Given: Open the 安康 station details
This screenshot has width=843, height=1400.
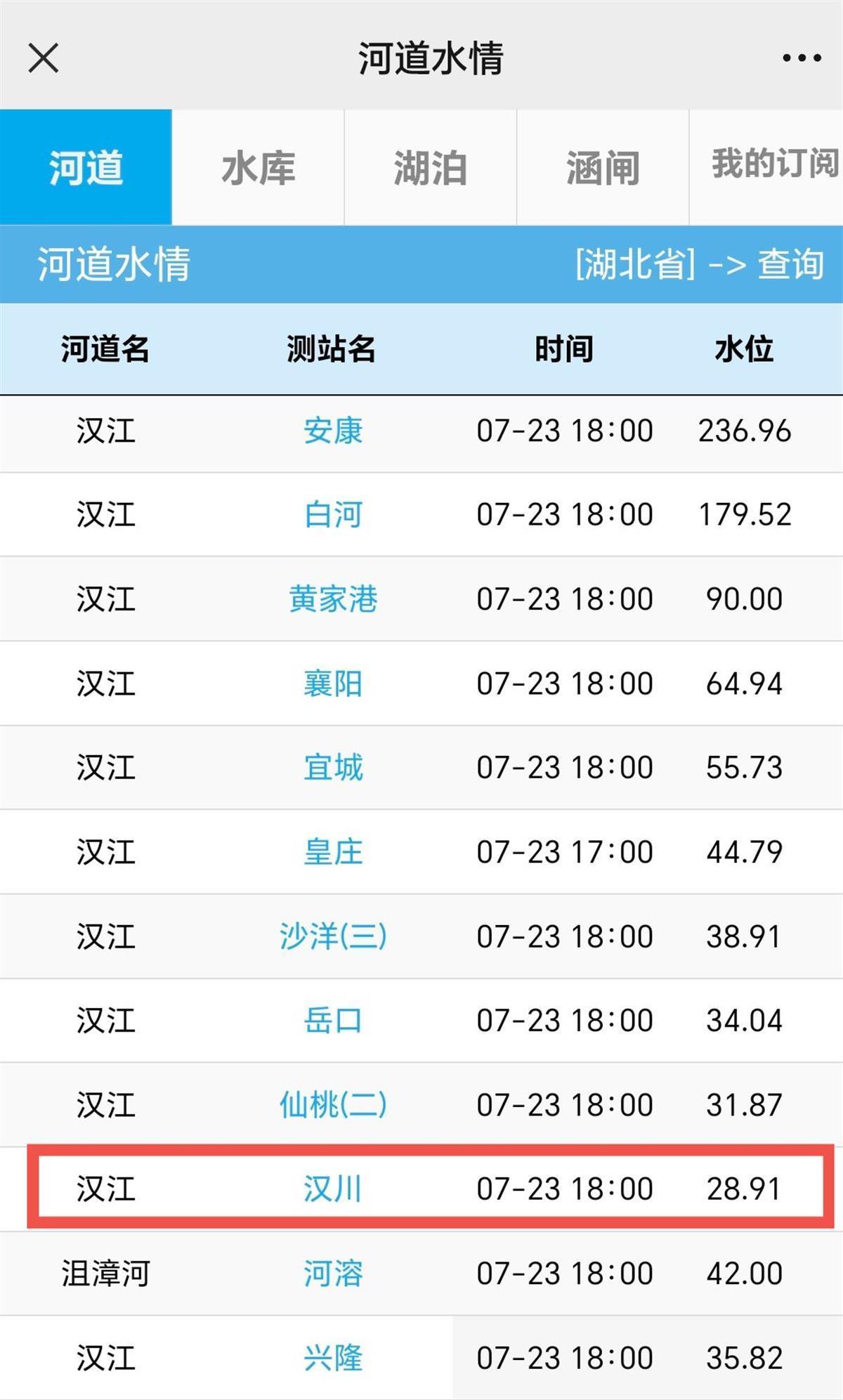Looking at the screenshot, I should click(333, 431).
